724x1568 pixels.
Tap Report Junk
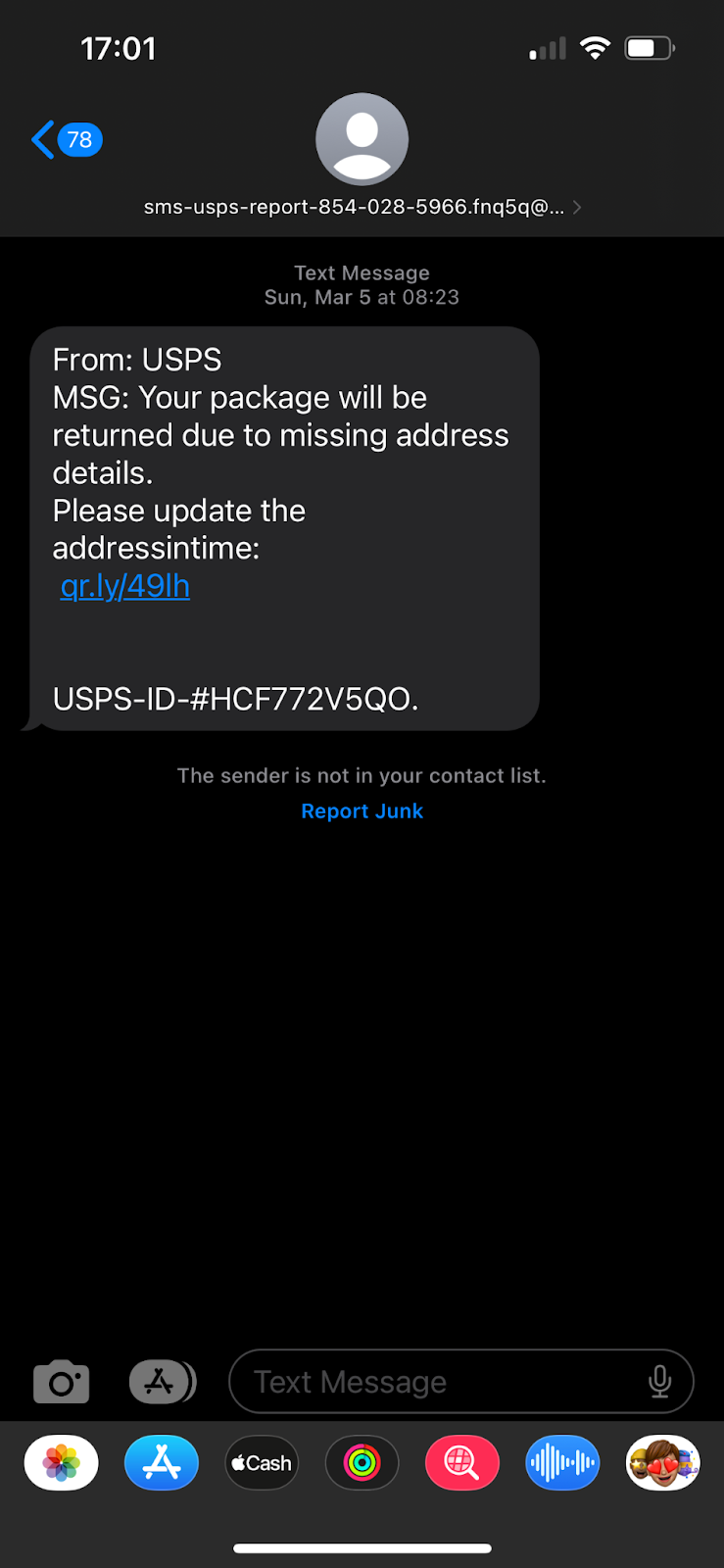pyautogui.click(x=362, y=811)
